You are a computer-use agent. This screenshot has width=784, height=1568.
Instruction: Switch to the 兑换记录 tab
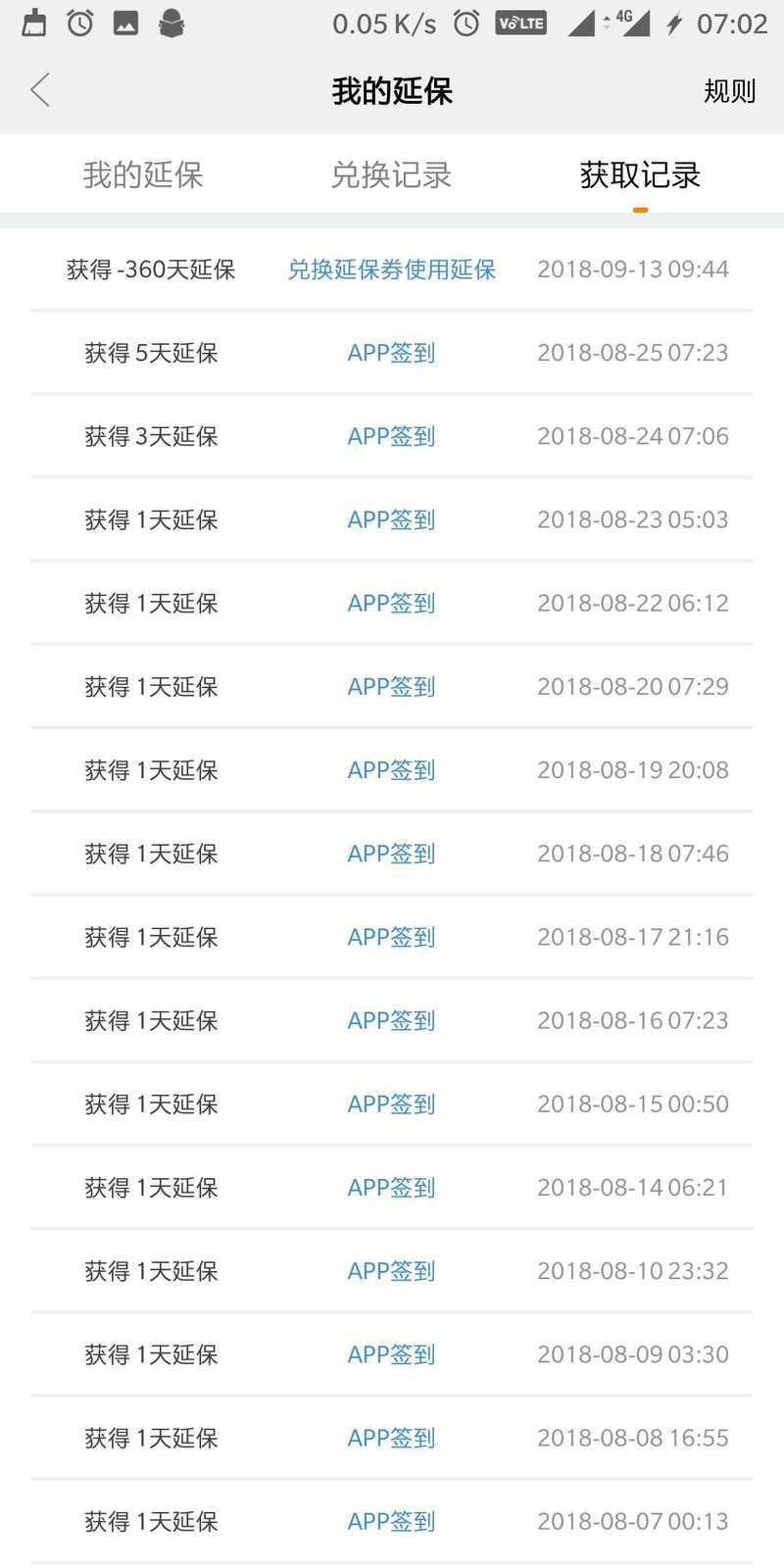[391, 175]
